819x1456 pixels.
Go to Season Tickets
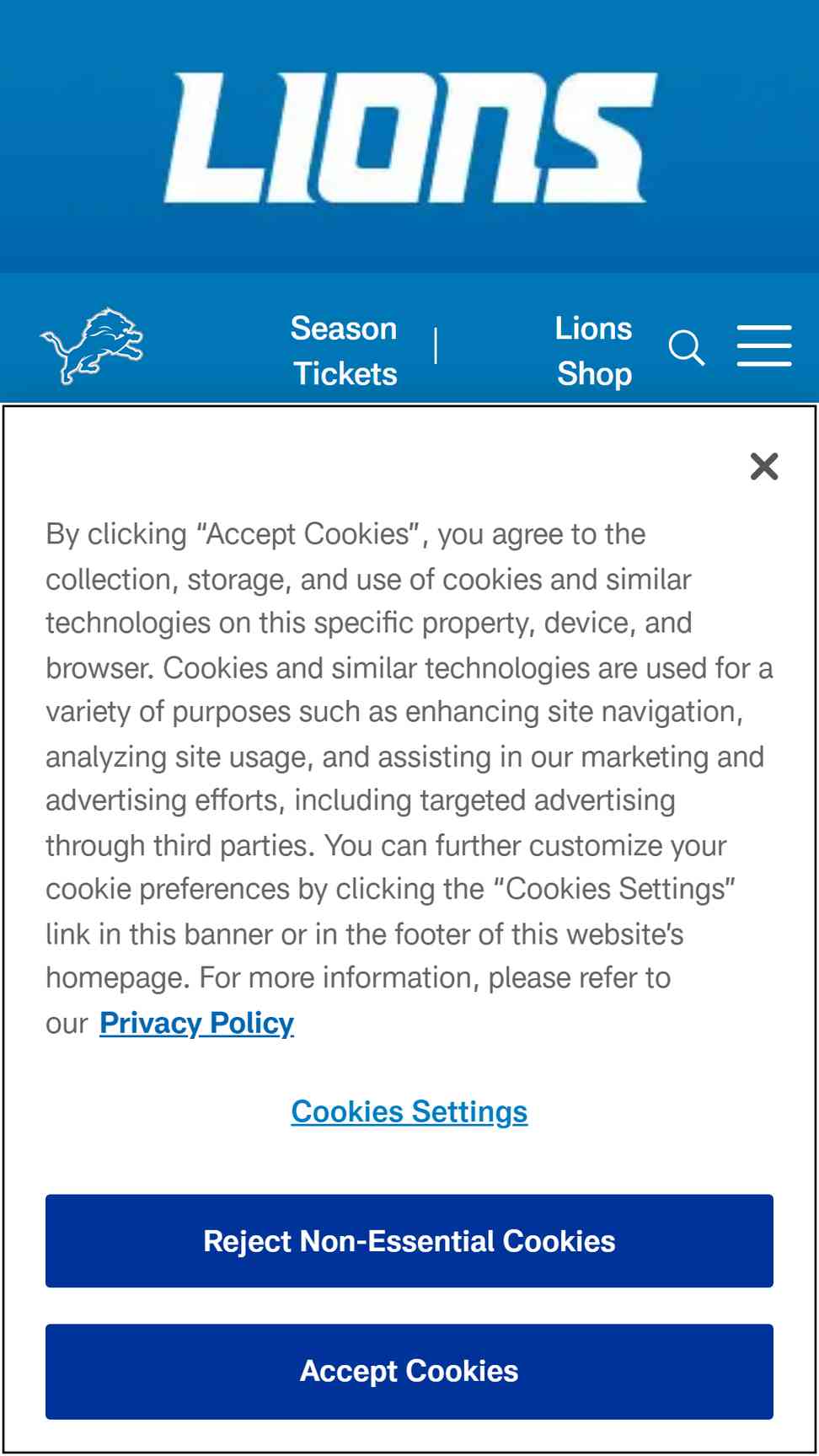click(344, 351)
